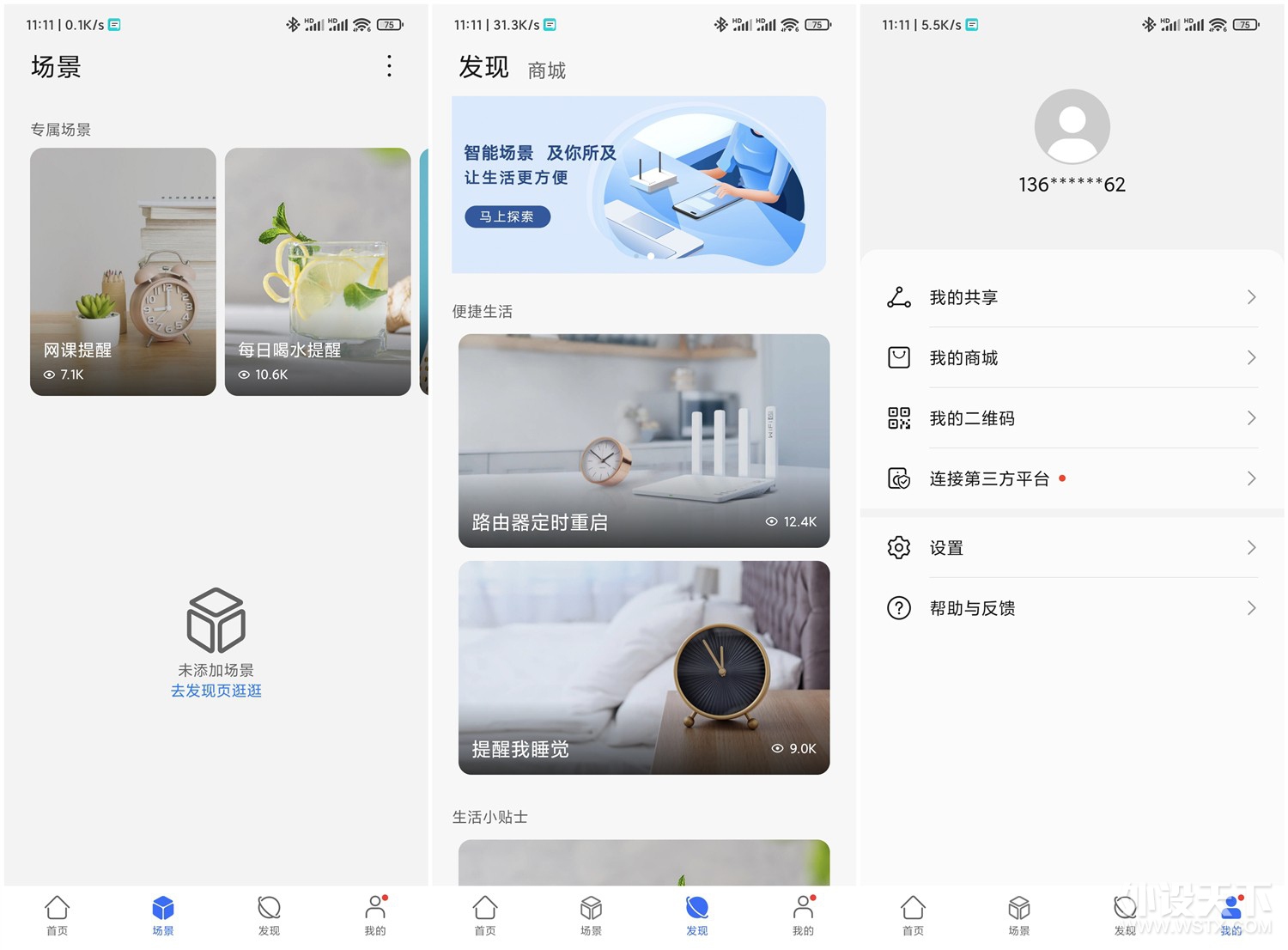Tap the 马上探索 banner button
This screenshot has width=1288, height=950.
507,216
